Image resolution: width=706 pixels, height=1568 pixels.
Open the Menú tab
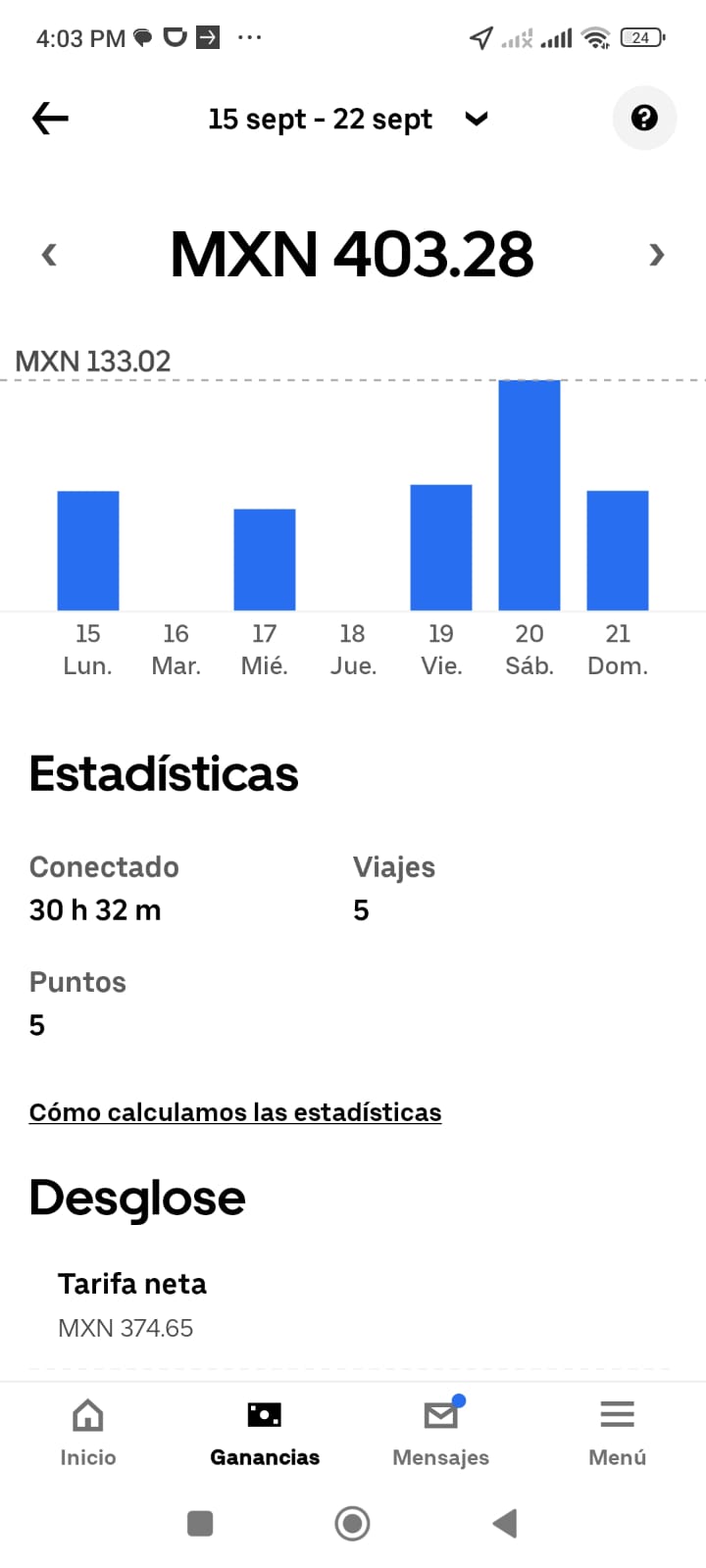pos(618,1432)
